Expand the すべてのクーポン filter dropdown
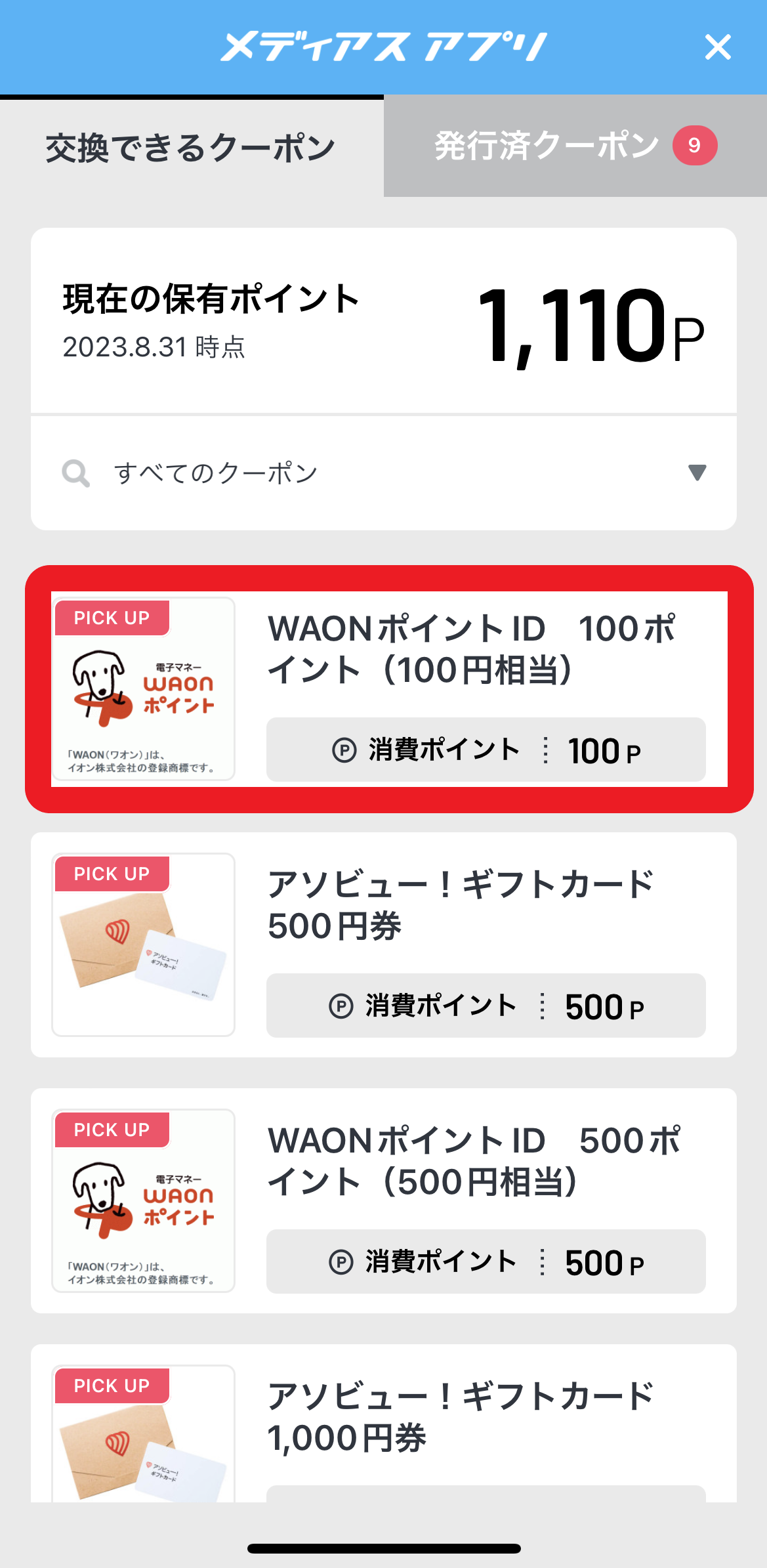 (384, 473)
